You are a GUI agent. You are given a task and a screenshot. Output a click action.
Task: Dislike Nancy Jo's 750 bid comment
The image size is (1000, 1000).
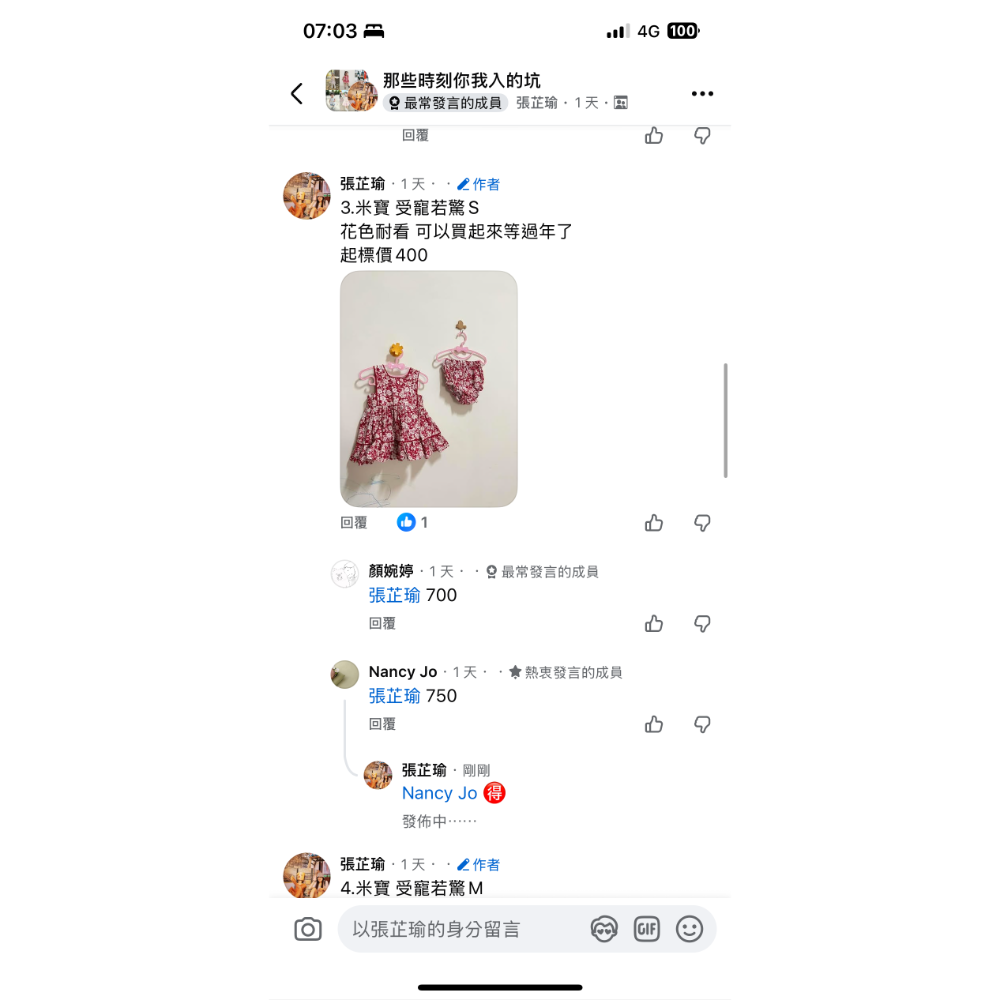702,725
